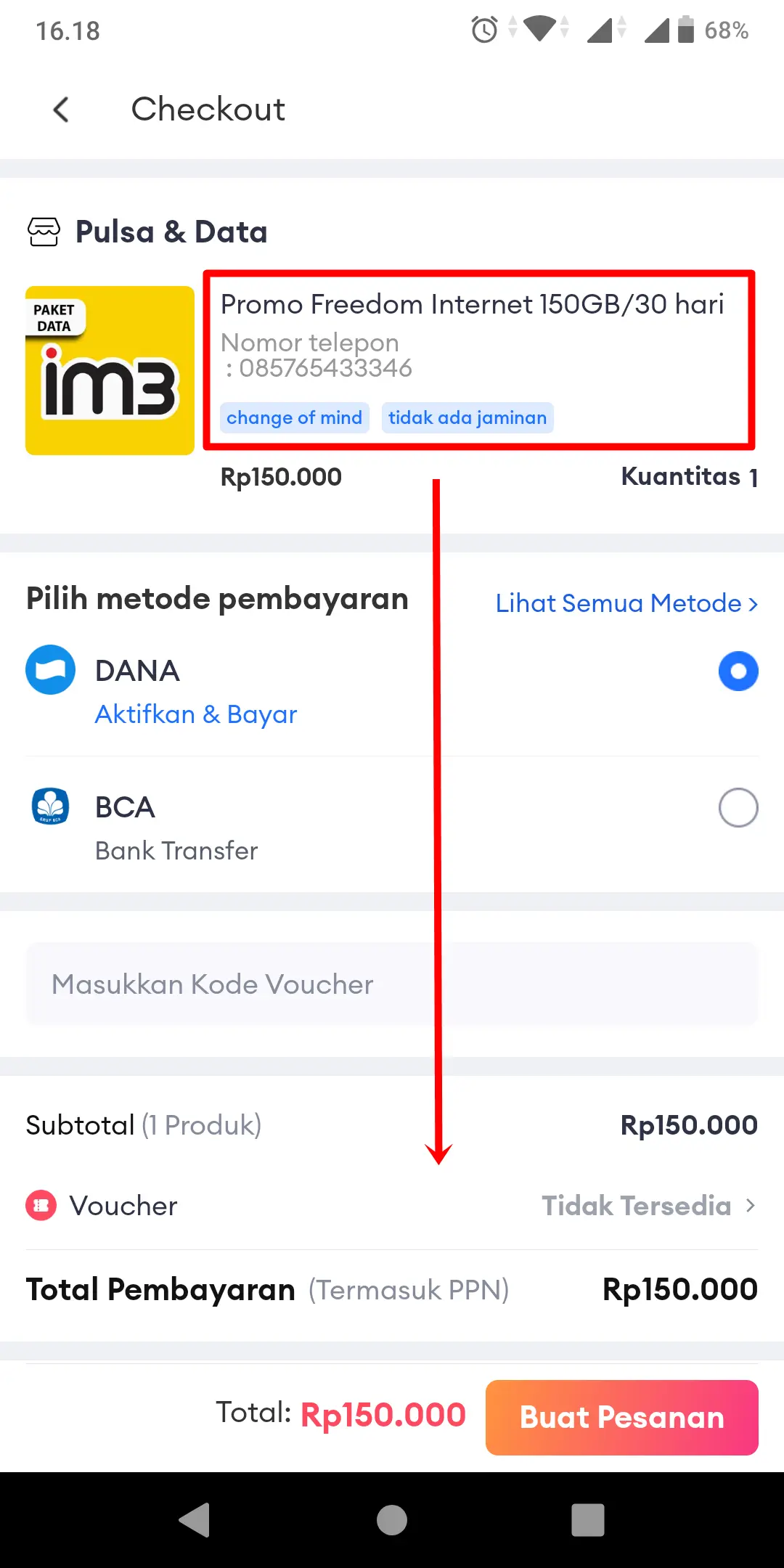
Task: Go back from the Checkout screen
Action: [x=62, y=110]
